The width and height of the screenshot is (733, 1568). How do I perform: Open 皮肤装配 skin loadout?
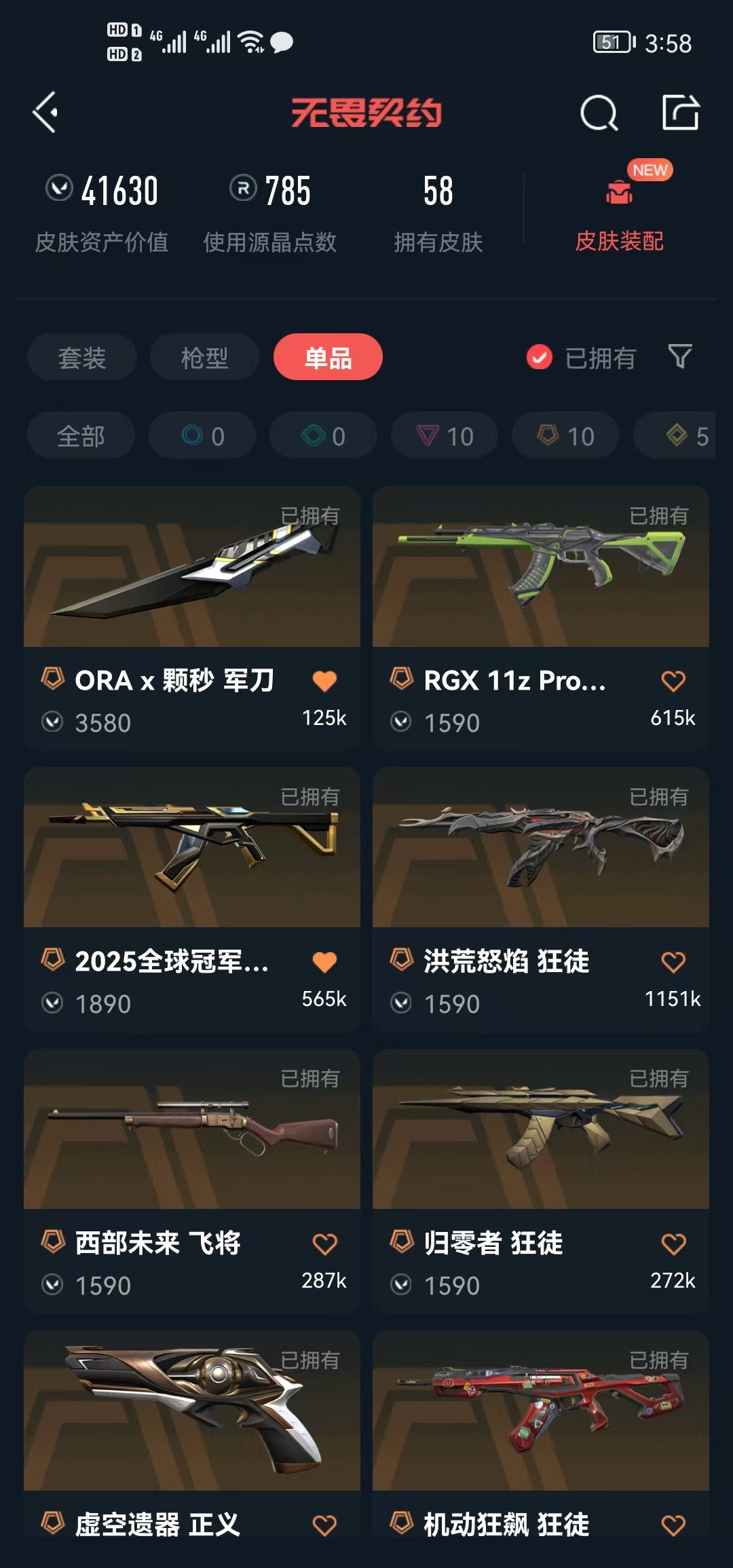[619, 216]
